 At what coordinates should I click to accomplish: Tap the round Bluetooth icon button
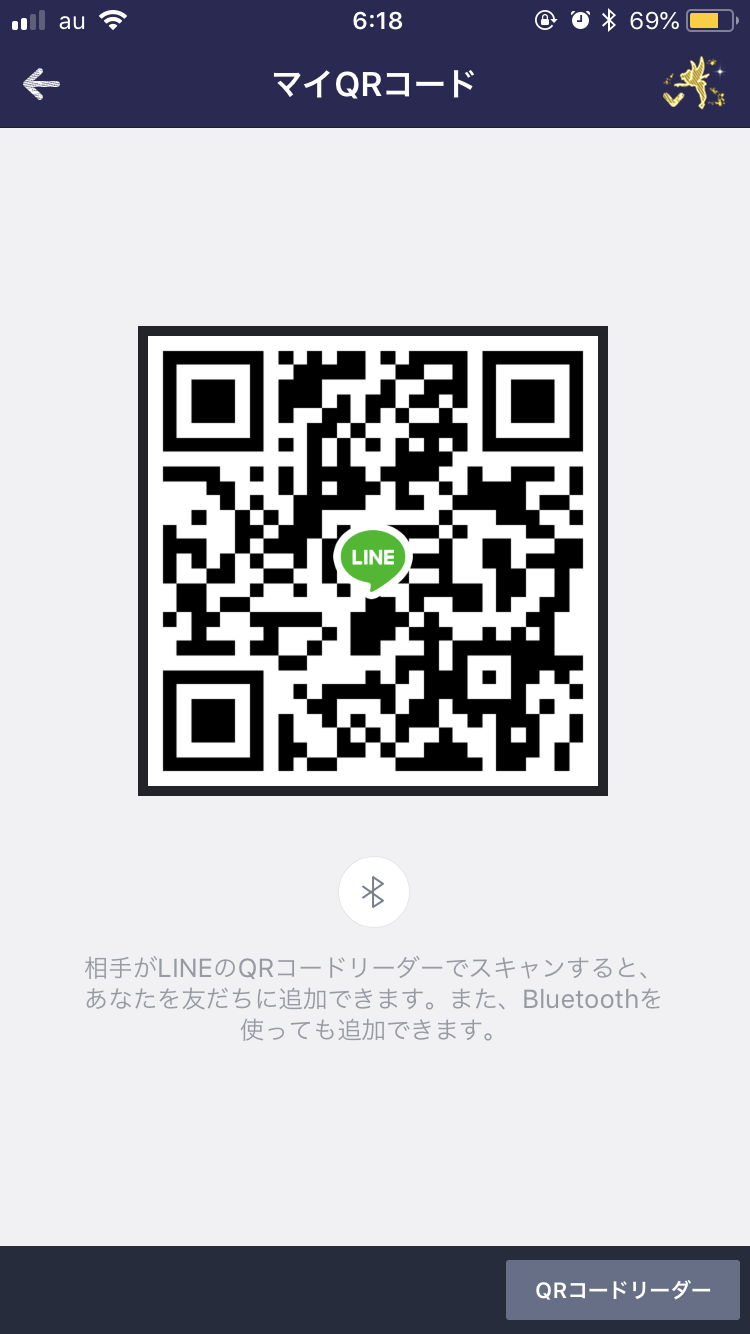(373, 892)
